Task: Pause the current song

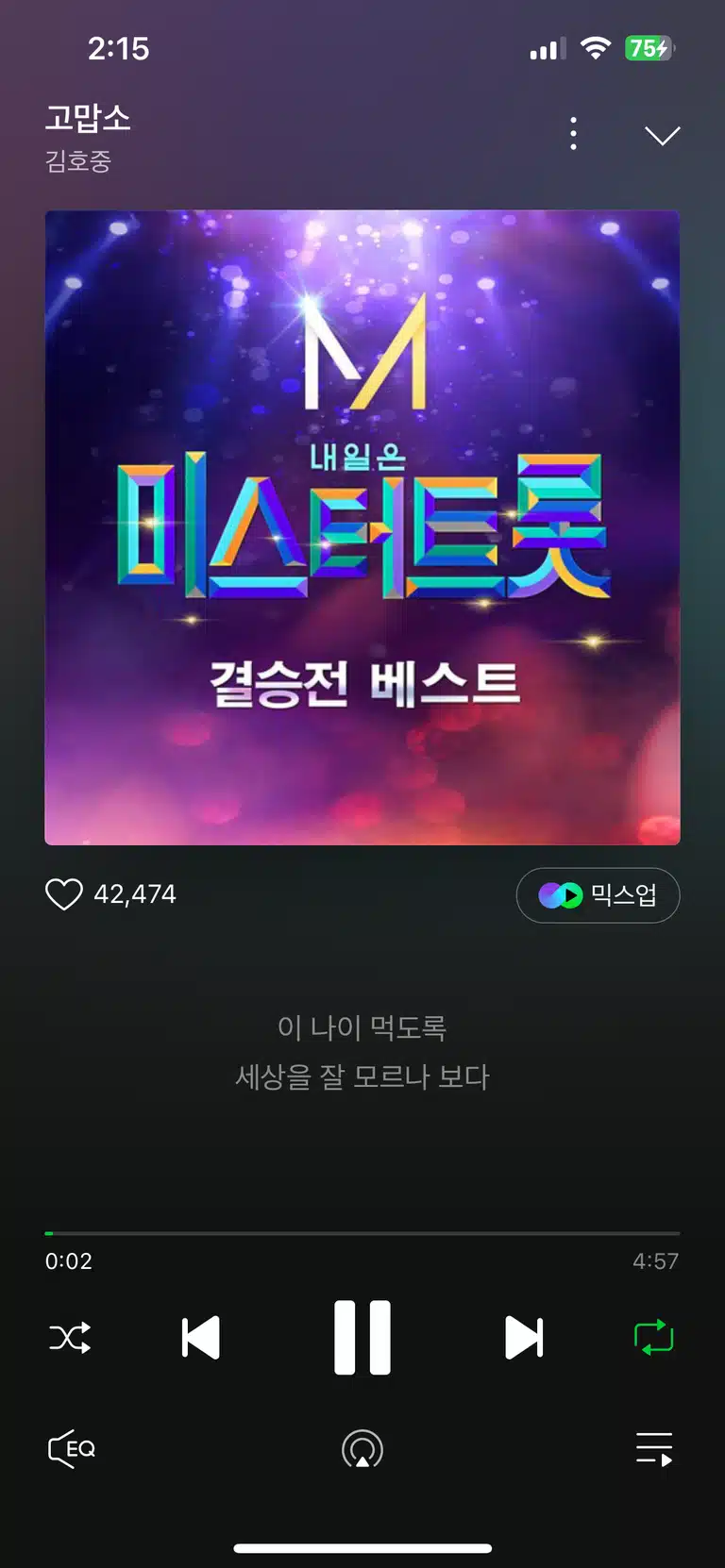Action: point(362,1338)
